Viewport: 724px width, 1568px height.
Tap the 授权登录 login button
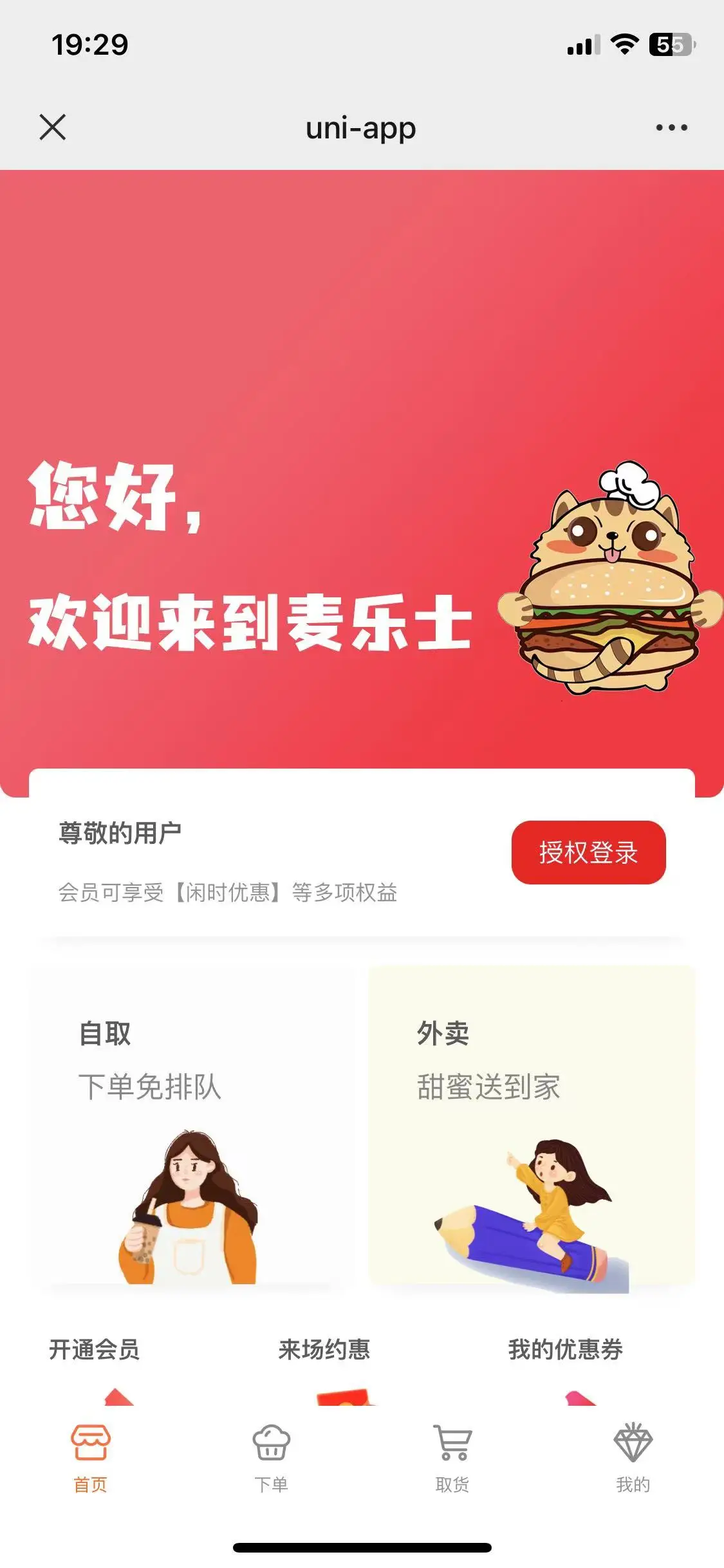588,852
